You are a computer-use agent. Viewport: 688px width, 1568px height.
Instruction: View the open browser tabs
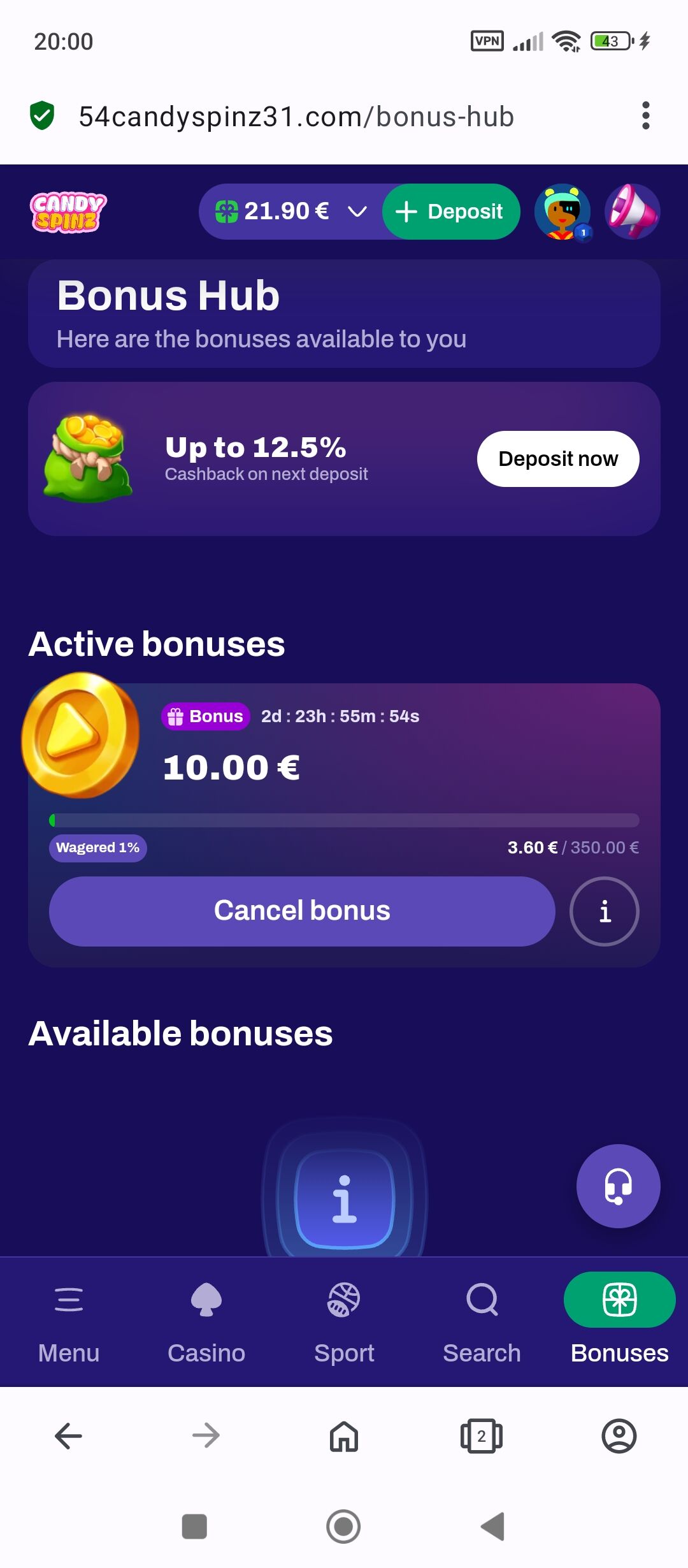pyautogui.click(x=482, y=1436)
